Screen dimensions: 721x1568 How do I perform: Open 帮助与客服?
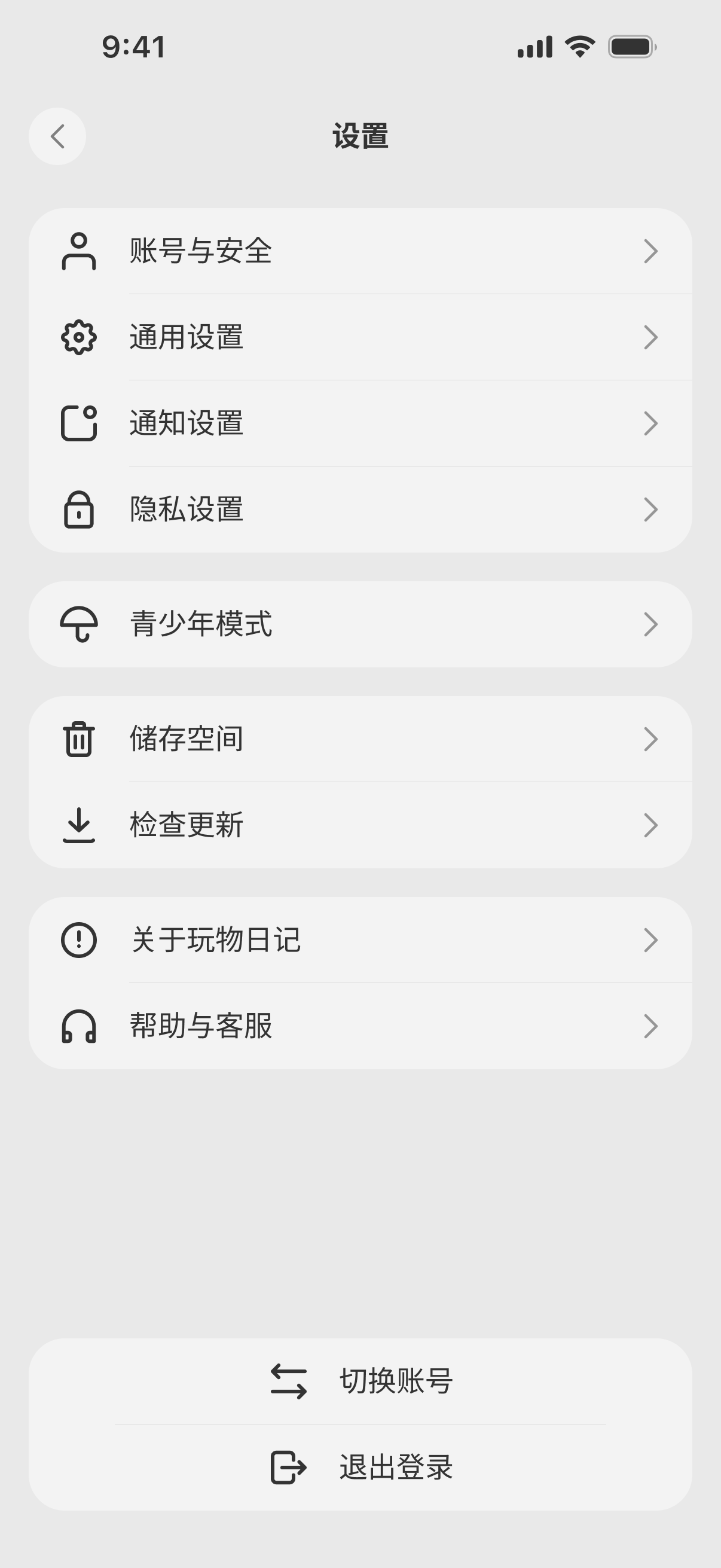click(x=359, y=1026)
